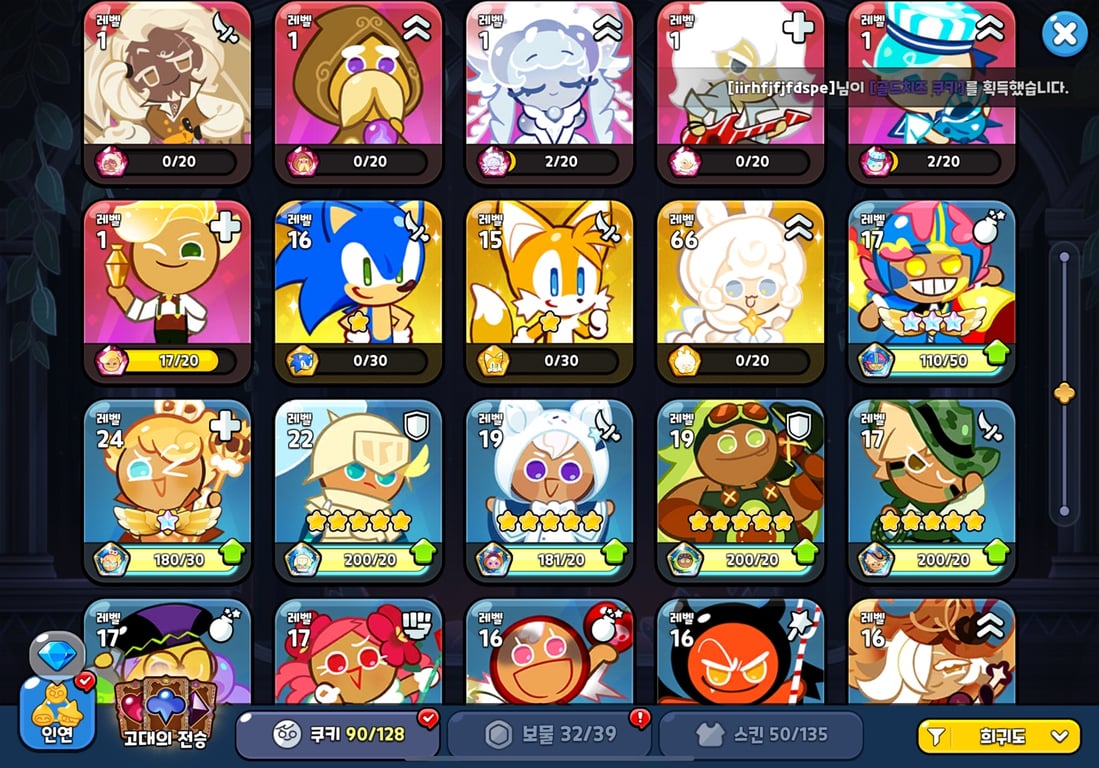The width and height of the screenshot is (1099, 768).
Task: Open the cookie card showing 181/20
Action: 549,490
